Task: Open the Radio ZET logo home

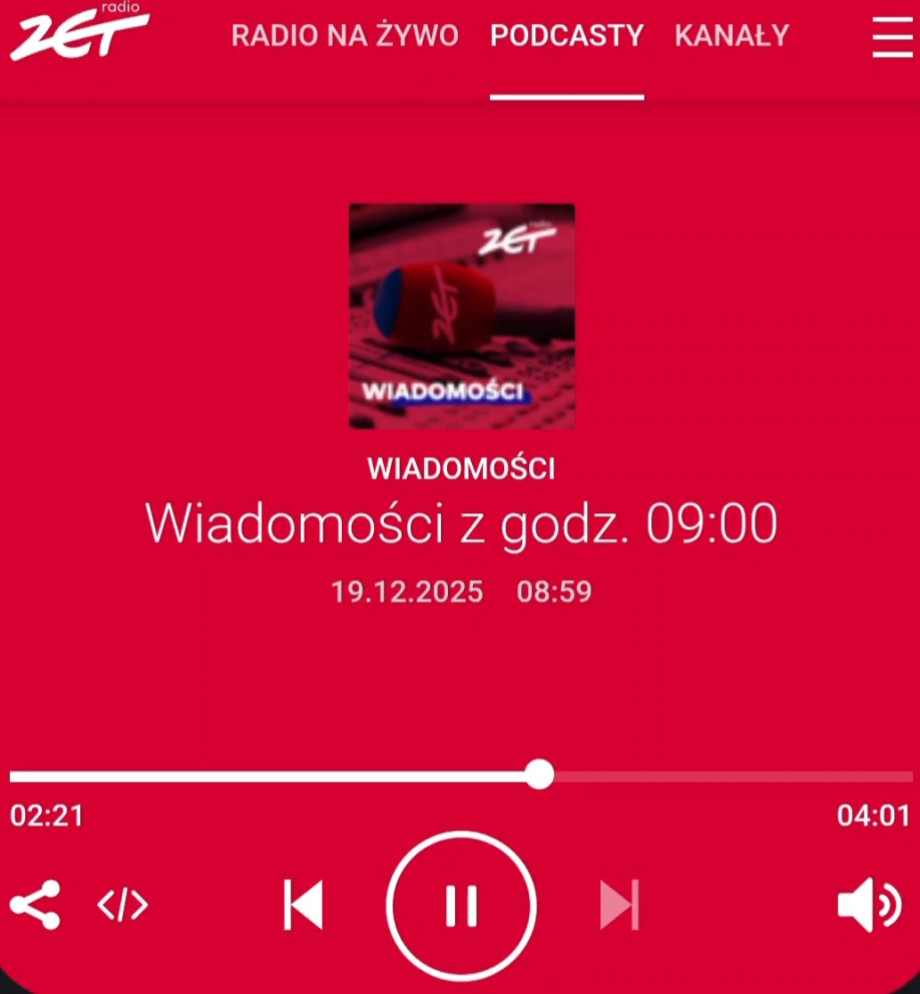Action: click(78, 32)
